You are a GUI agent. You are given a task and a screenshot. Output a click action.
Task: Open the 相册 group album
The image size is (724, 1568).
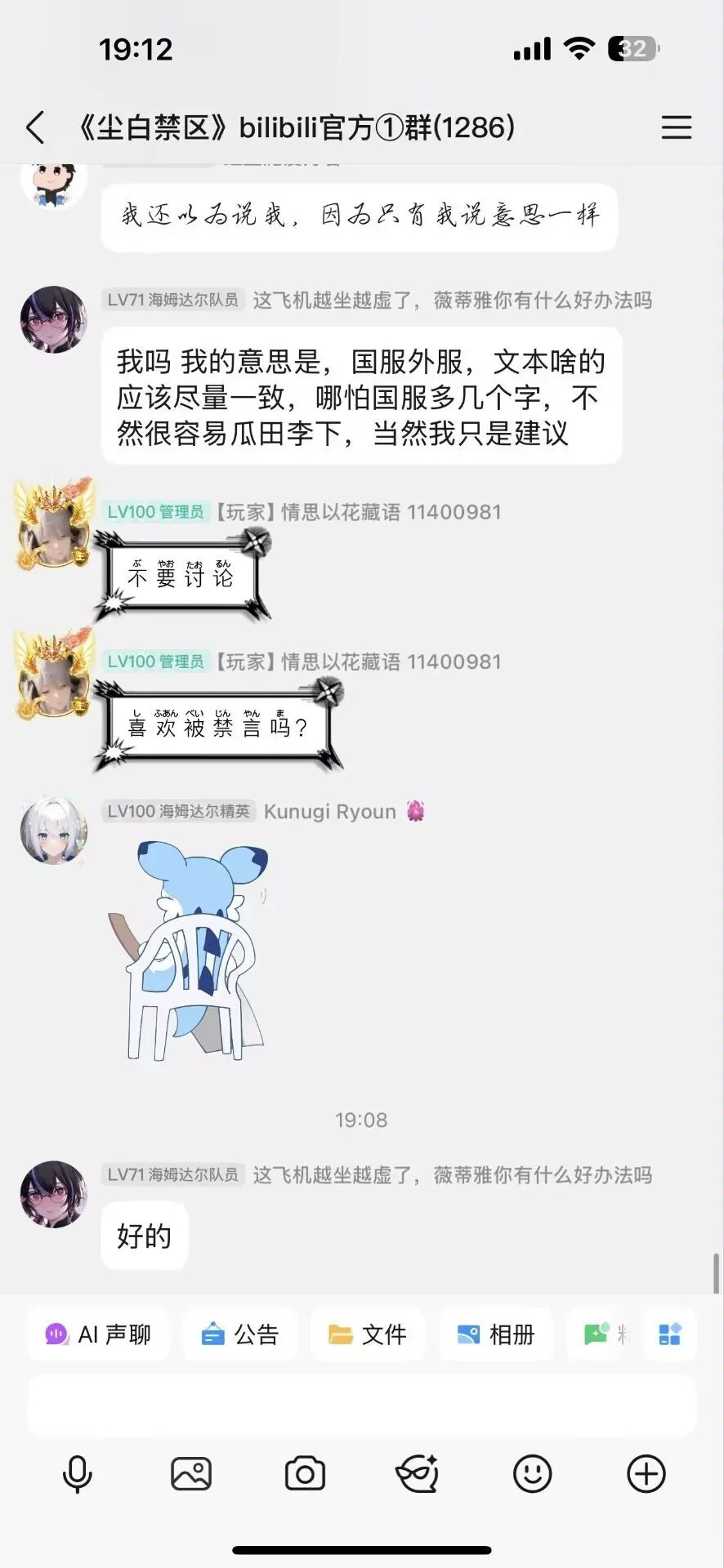pyautogui.click(x=495, y=1334)
